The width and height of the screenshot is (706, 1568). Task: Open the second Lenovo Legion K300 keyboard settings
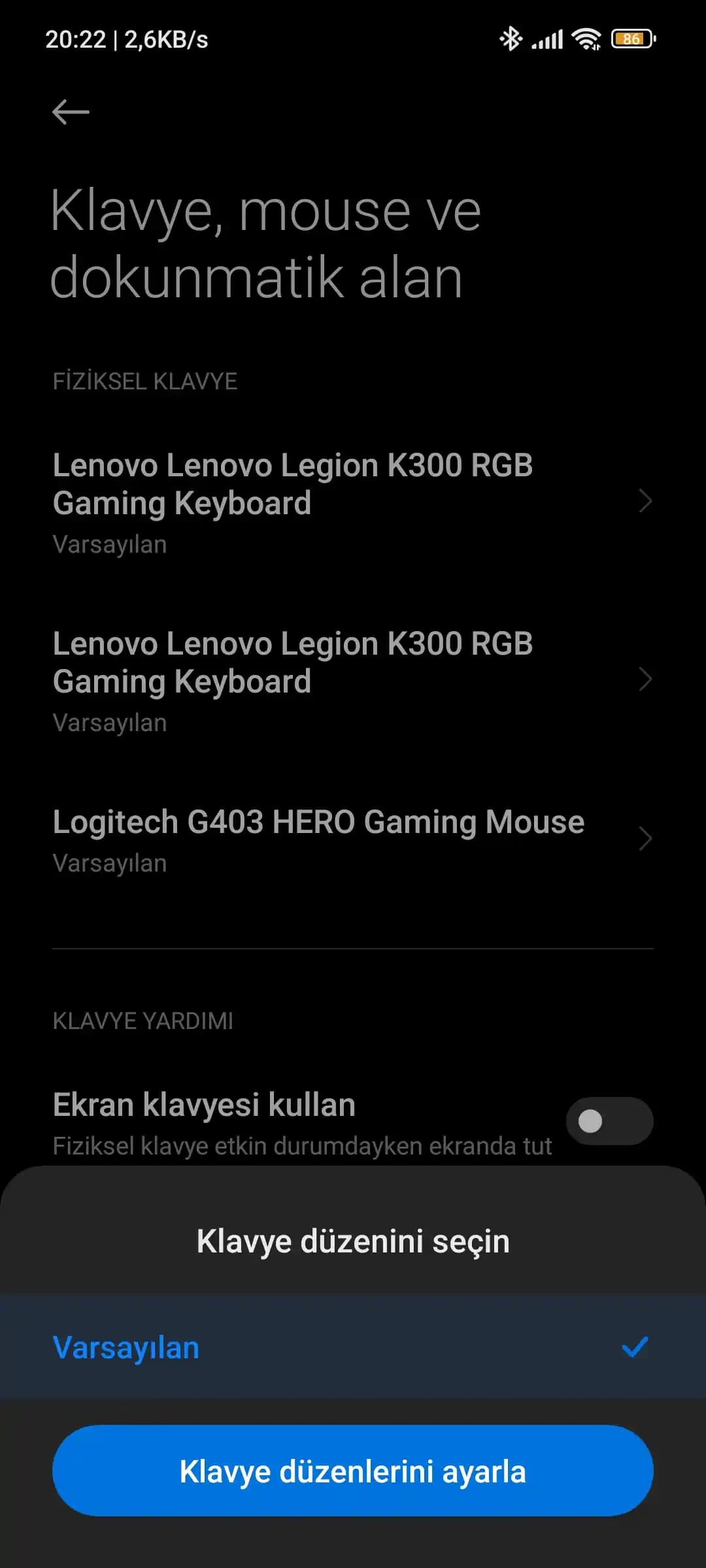(353, 679)
